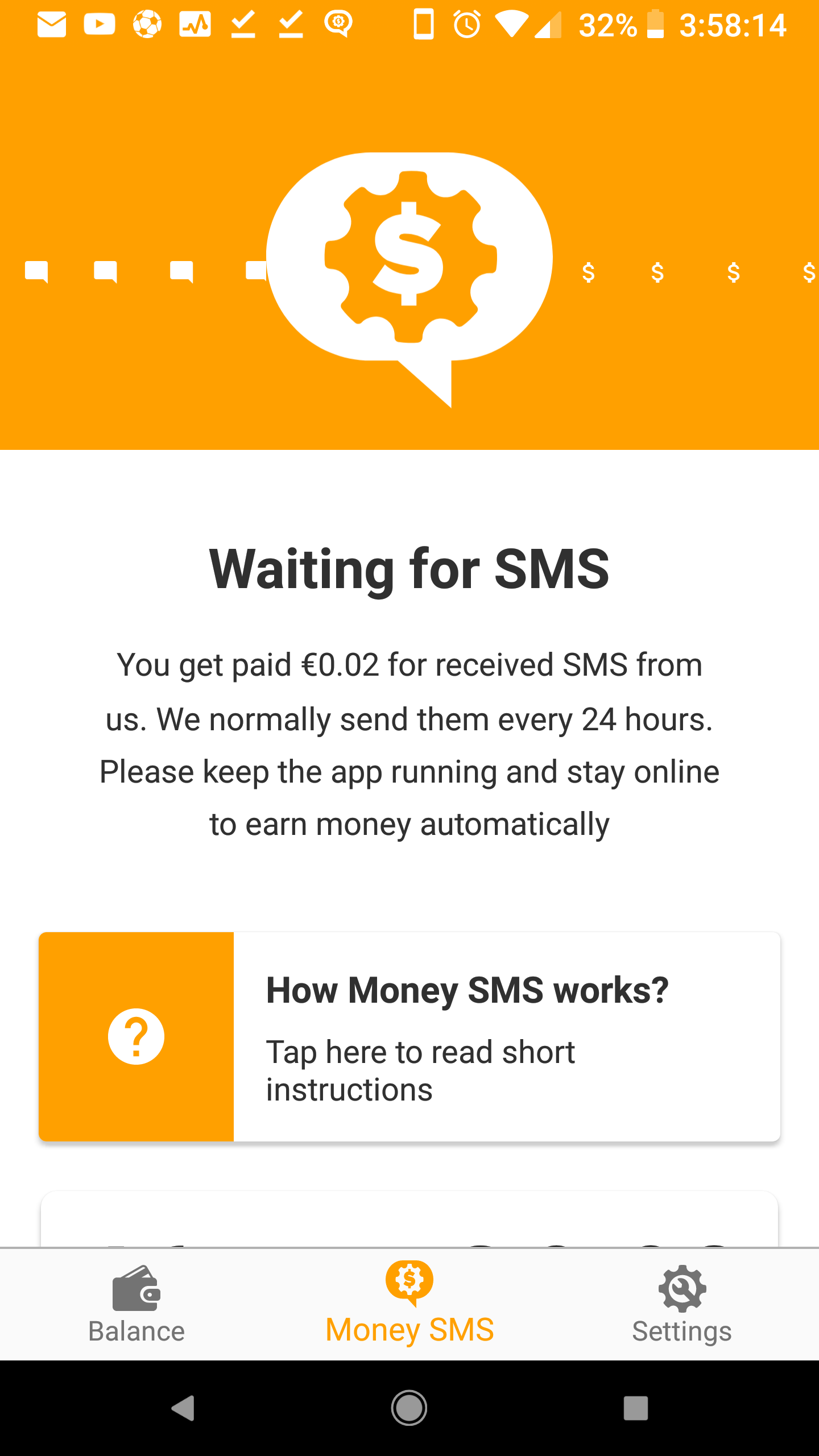Tap the system home button
Image resolution: width=819 pixels, height=1456 pixels.
(x=409, y=1408)
